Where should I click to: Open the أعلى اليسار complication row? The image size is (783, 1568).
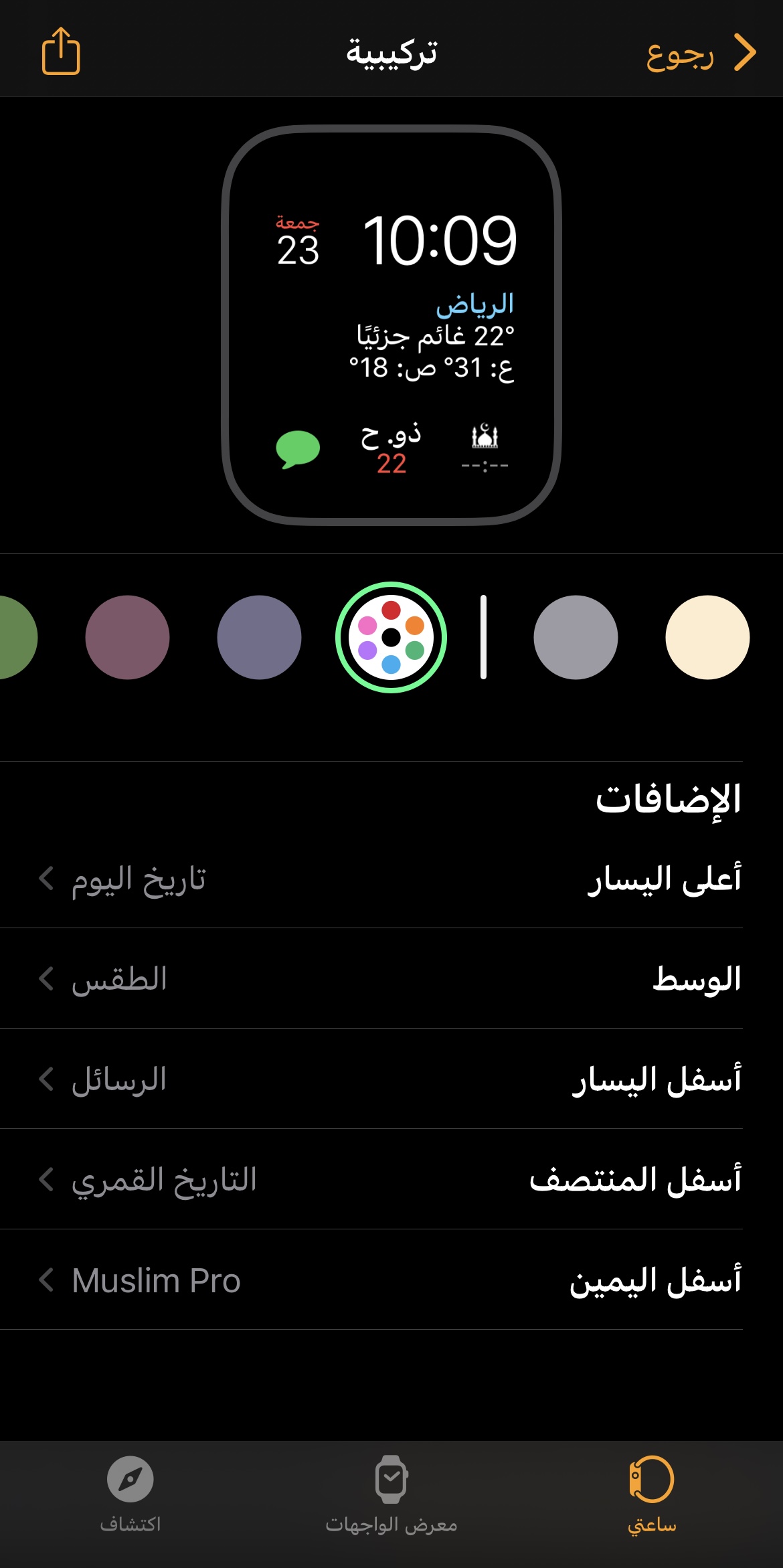pos(391,878)
